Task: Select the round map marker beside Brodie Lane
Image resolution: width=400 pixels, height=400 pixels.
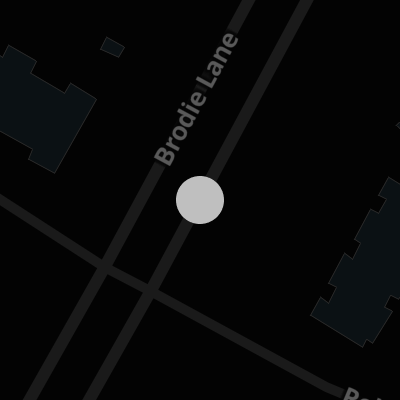Action: point(200,200)
